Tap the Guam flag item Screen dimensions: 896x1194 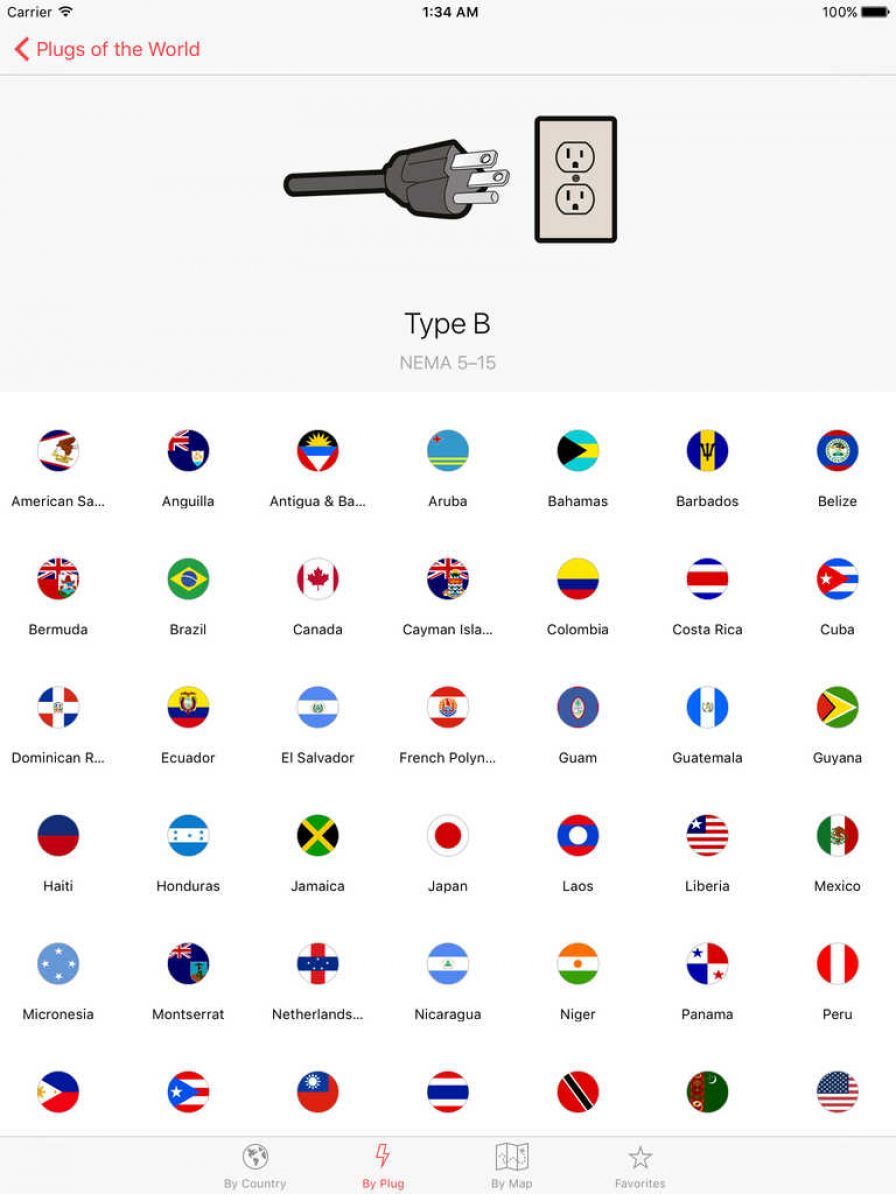[577, 708]
